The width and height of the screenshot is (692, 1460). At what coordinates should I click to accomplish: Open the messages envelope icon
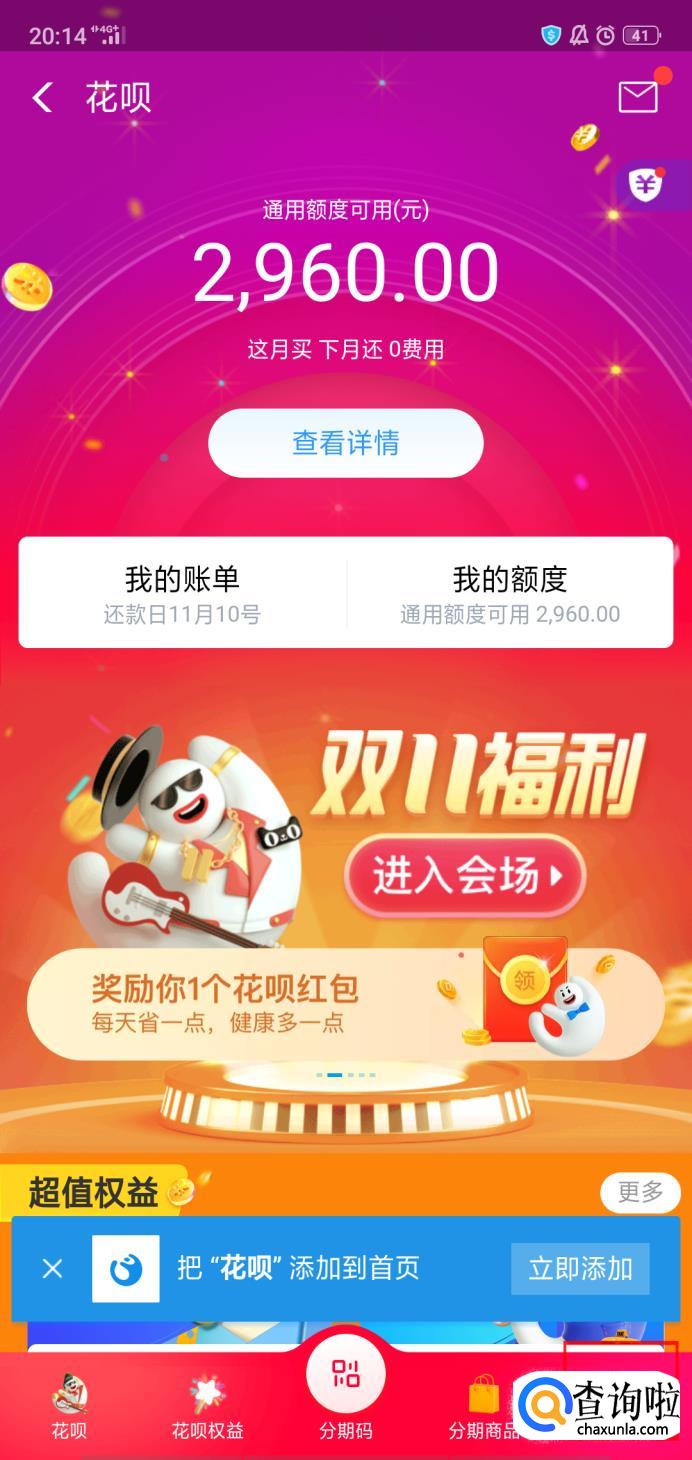[x=638, y=97]
